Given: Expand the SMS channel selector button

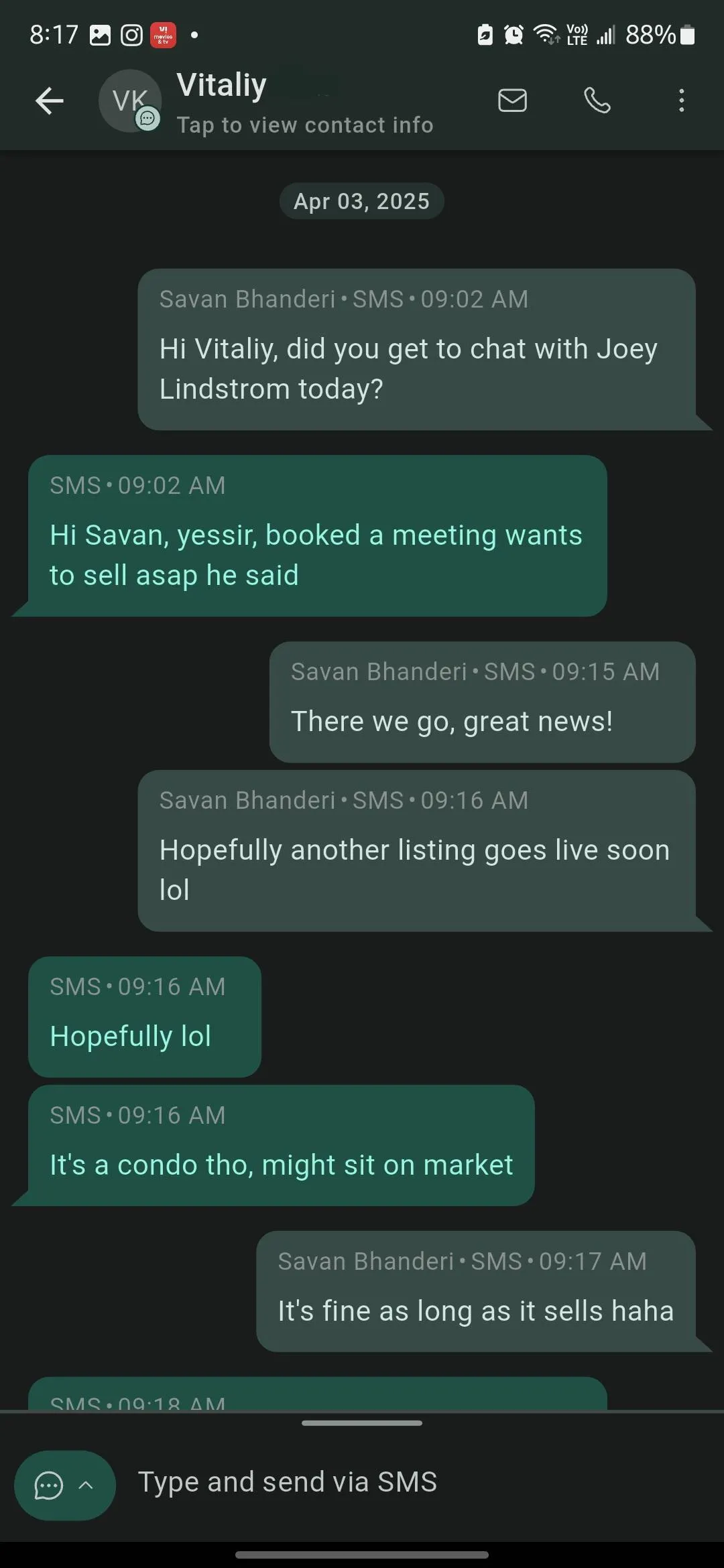Looking at the screenshot, I should (x=65, y=1486).
